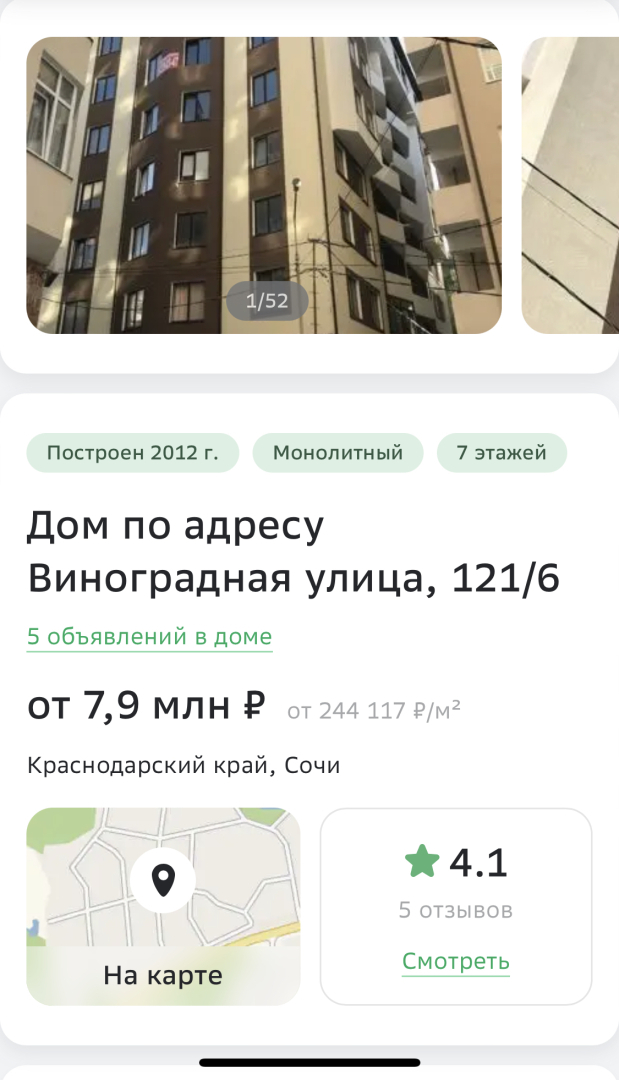The width and height of the screenshot is (619, 1080).
Task: Tap Смотреть to view the reviews
Action: [x=456, y=962]
